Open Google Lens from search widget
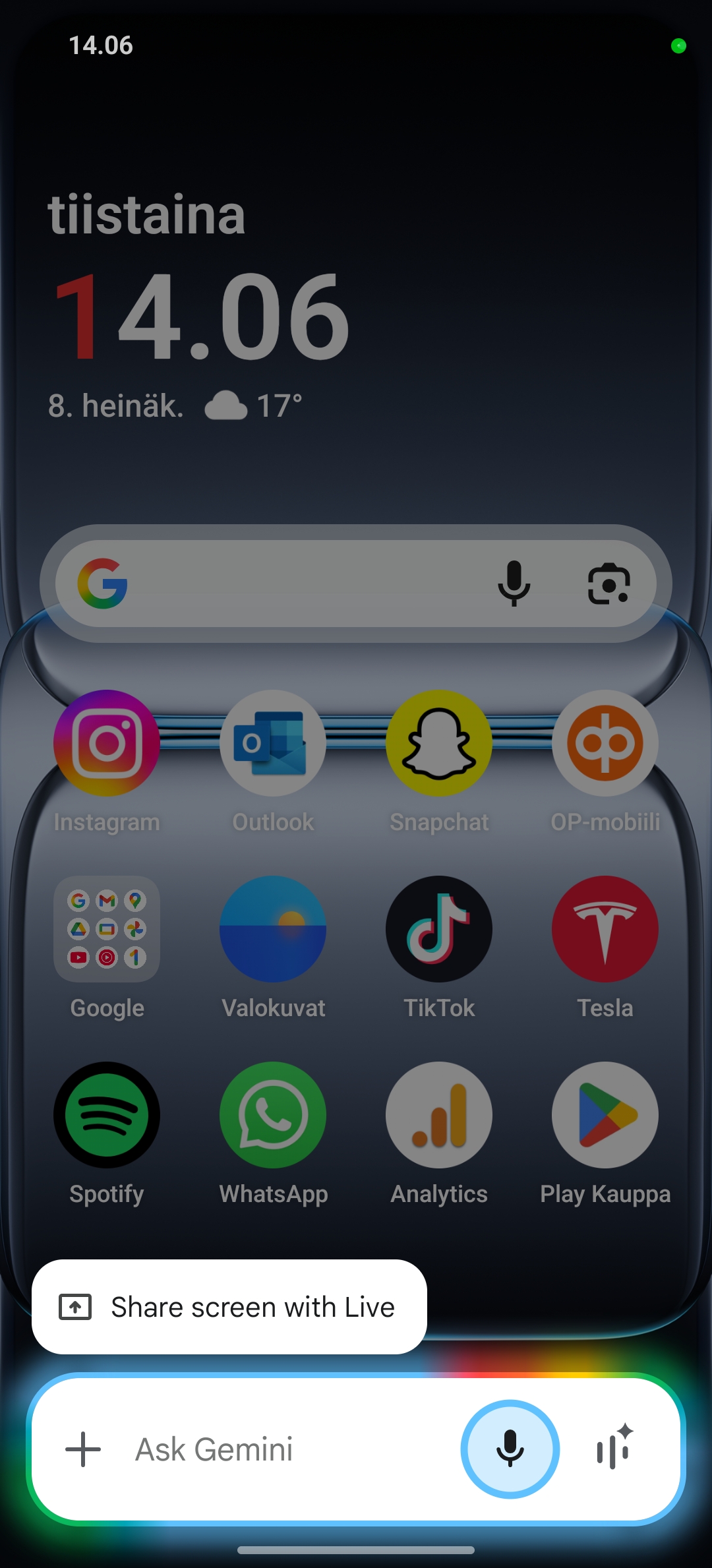 (x=608, y=584)
